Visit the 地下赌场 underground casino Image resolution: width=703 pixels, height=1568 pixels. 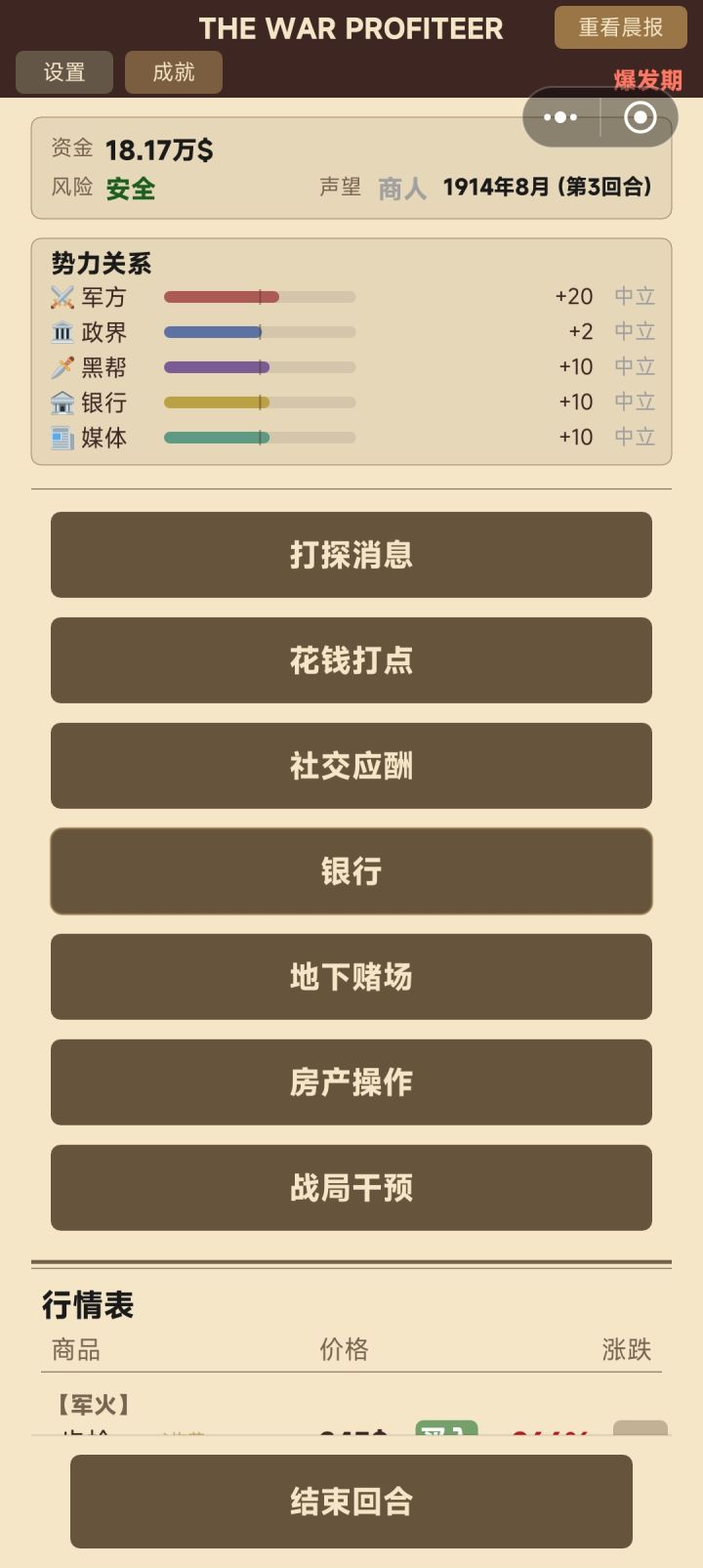click(x=351, y=977)
